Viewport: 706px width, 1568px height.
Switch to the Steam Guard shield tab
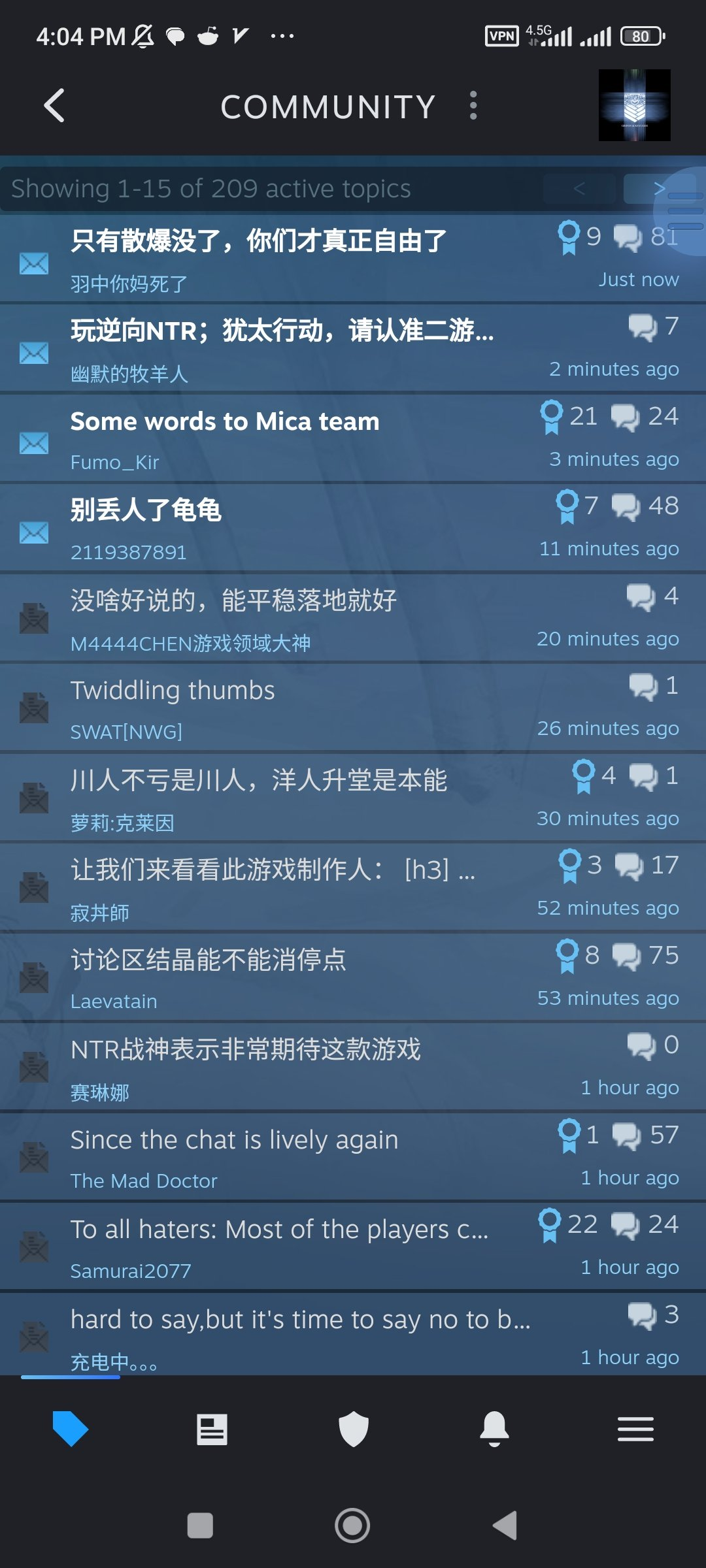354,1429
